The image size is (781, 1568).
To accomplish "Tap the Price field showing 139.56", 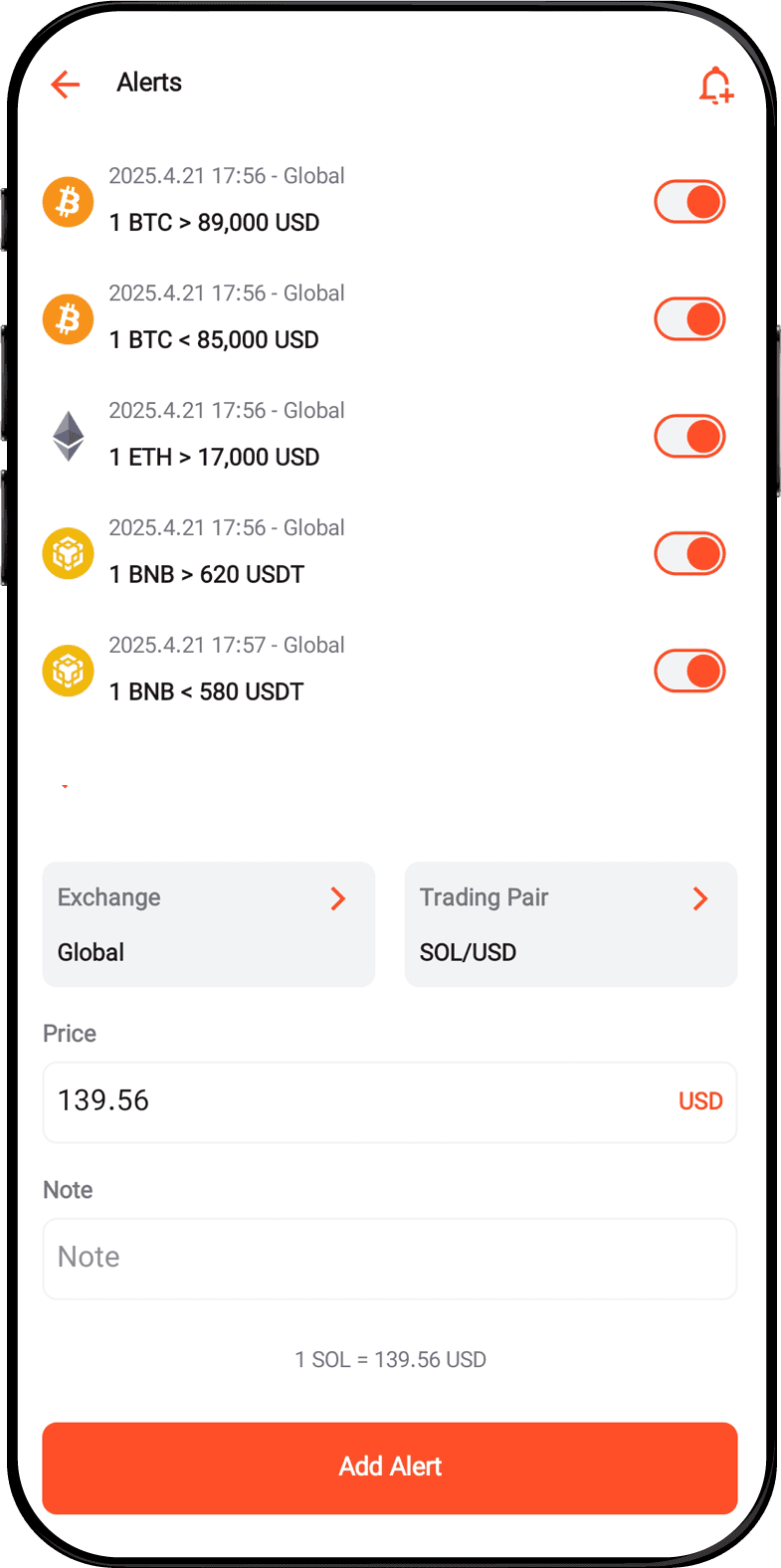I will [390, 1102].
